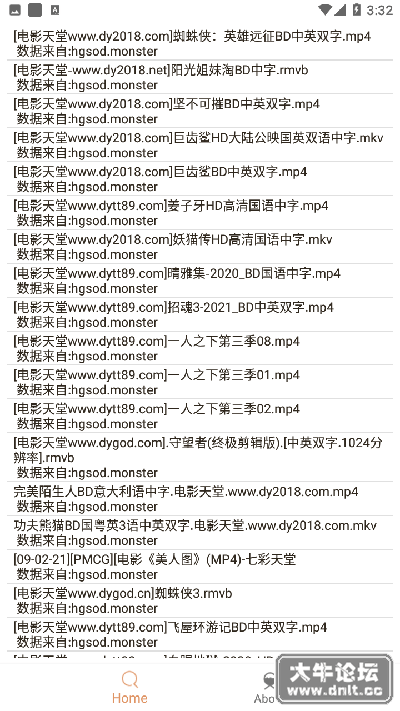Select 姜子牙HD高清国语中字.mp4 result
Viewport: 400px width, 711px height.
pos(200,213)
